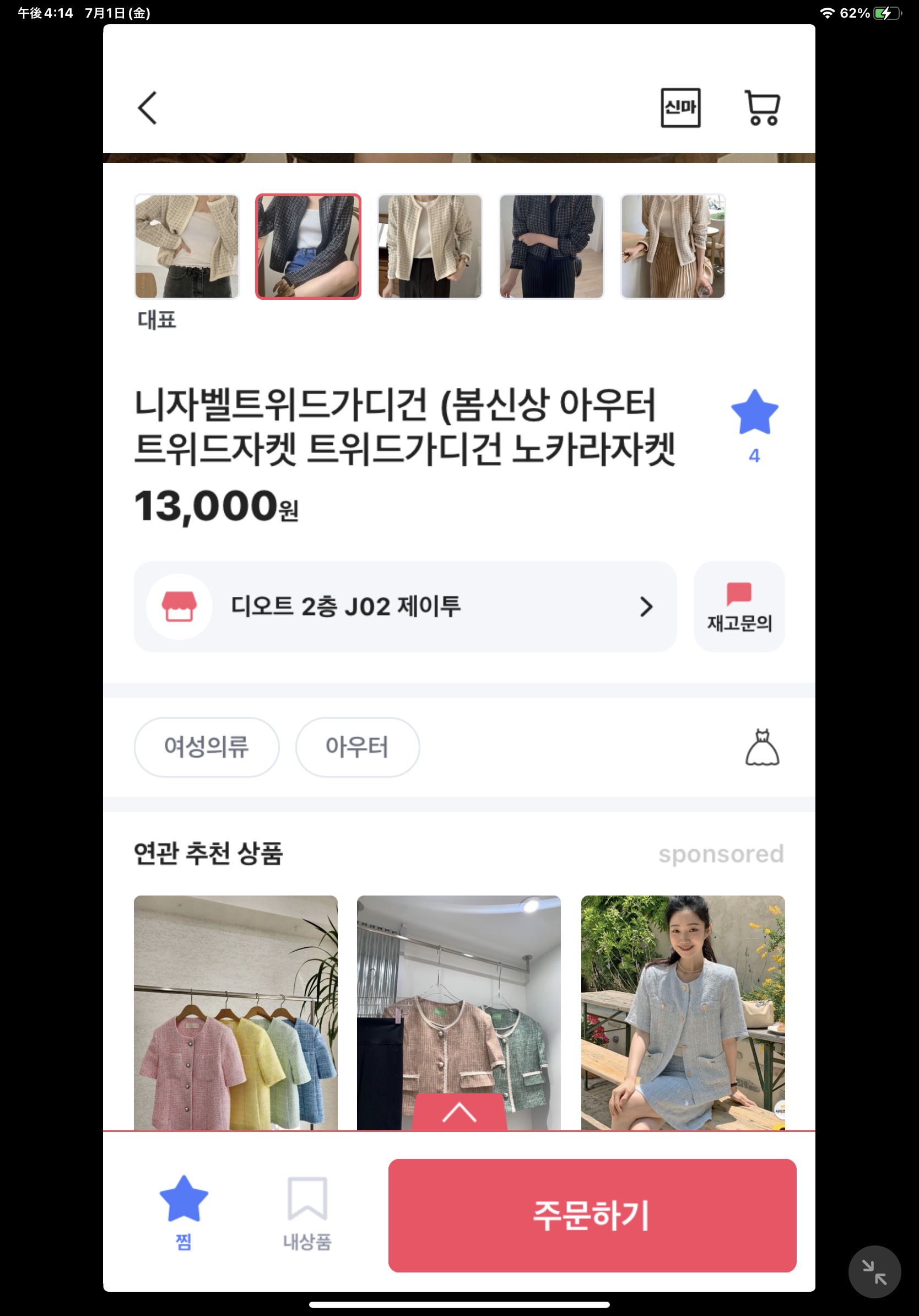Viewport: 919px width, 1316px height.
Task: Open the shopping cart
Action: 762,108
